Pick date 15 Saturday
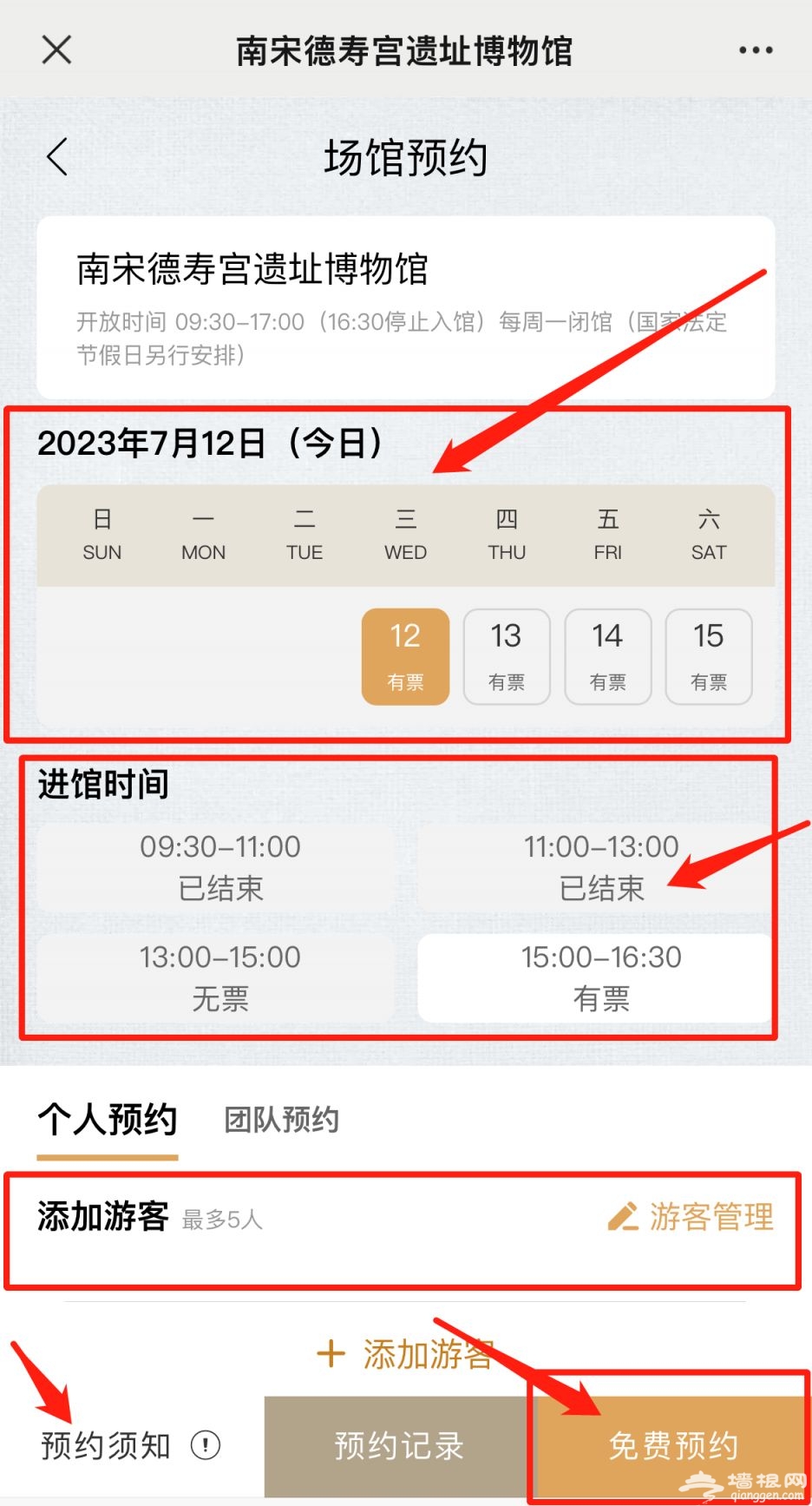 click(x=709, y=656)
